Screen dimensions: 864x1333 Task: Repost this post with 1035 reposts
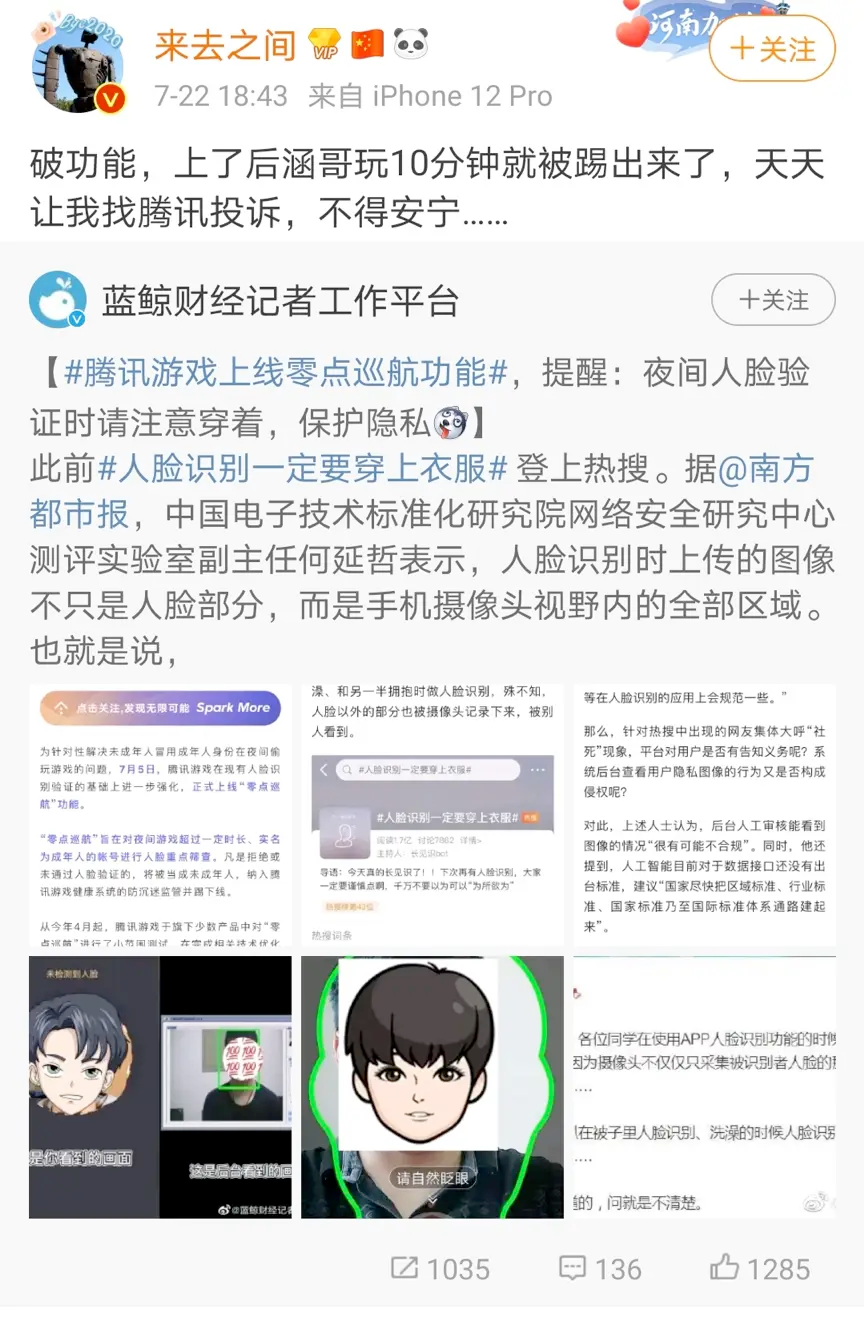(440, 1269)
